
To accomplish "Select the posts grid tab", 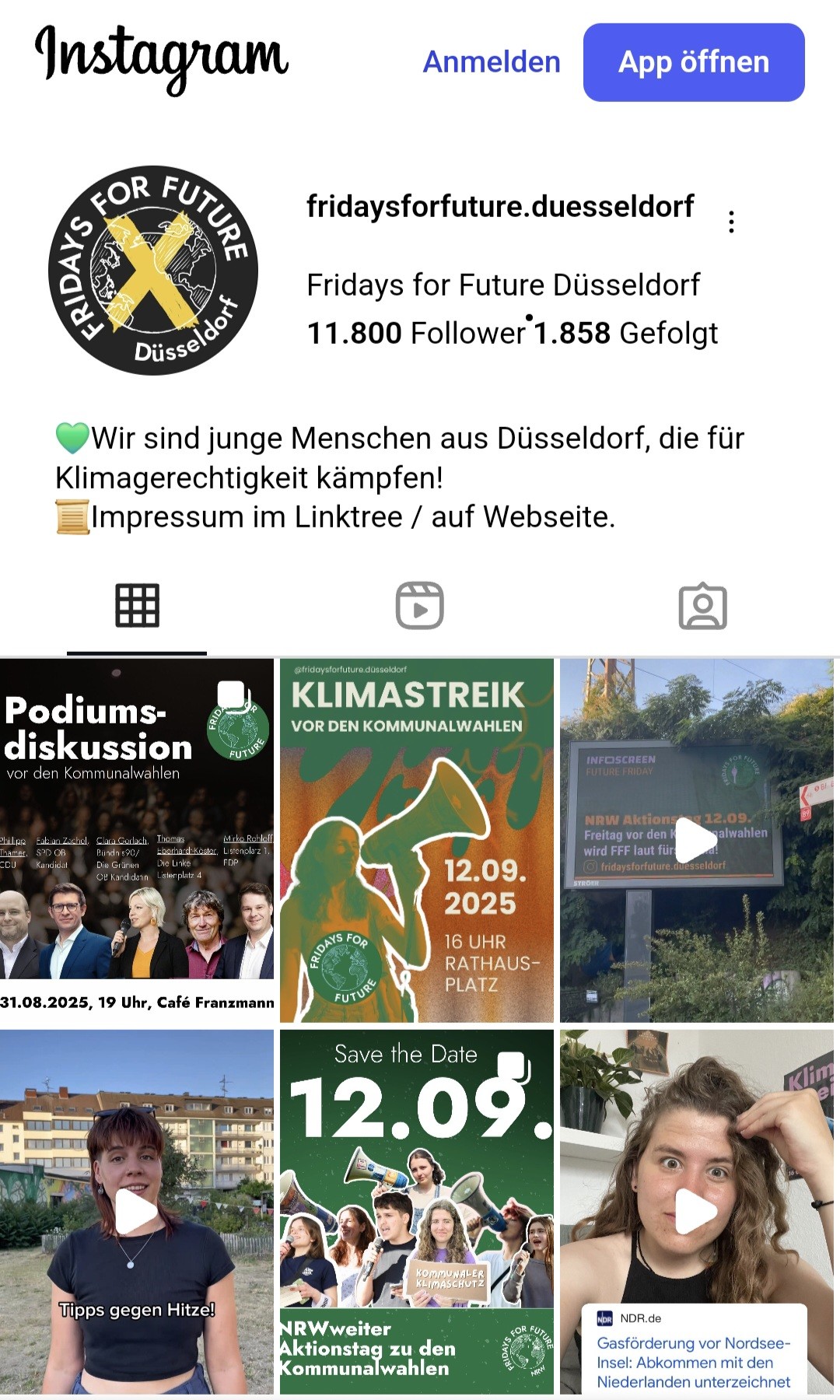I will pyautogui.click(x=138, y=605).
